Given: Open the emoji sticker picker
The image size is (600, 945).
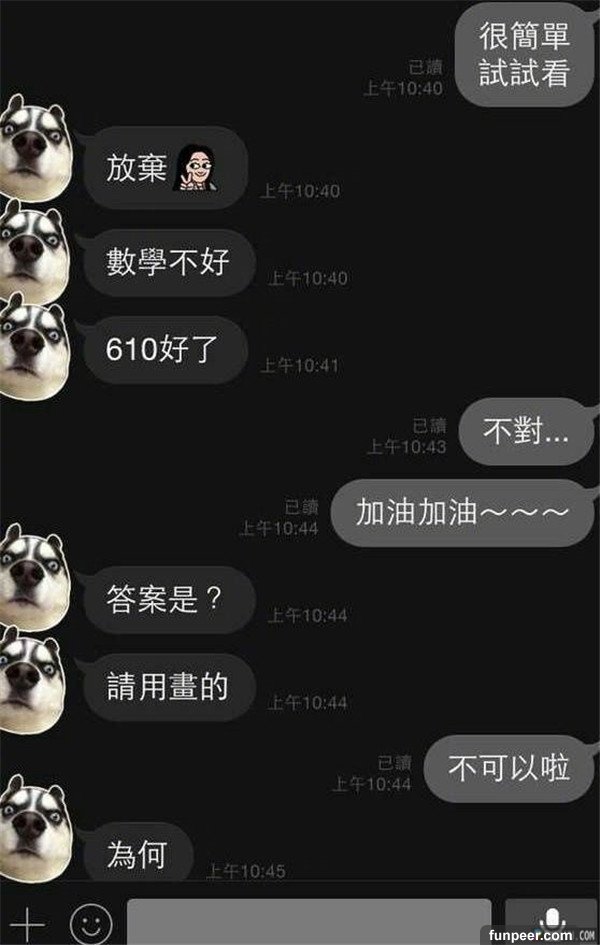Looking at the screenshot, I should (91, 923).
